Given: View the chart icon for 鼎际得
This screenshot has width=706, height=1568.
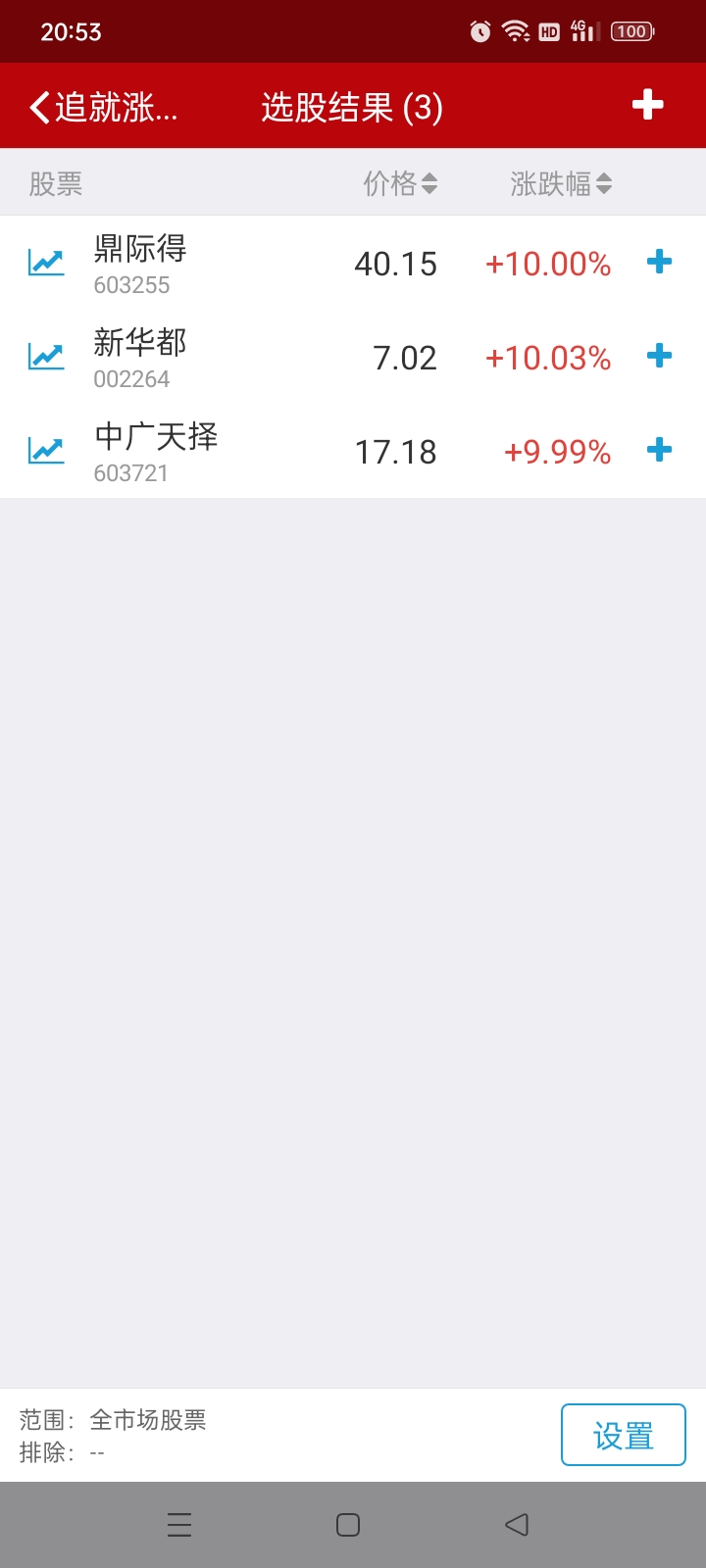Looking at the screenshot, I should pos(46,263).
